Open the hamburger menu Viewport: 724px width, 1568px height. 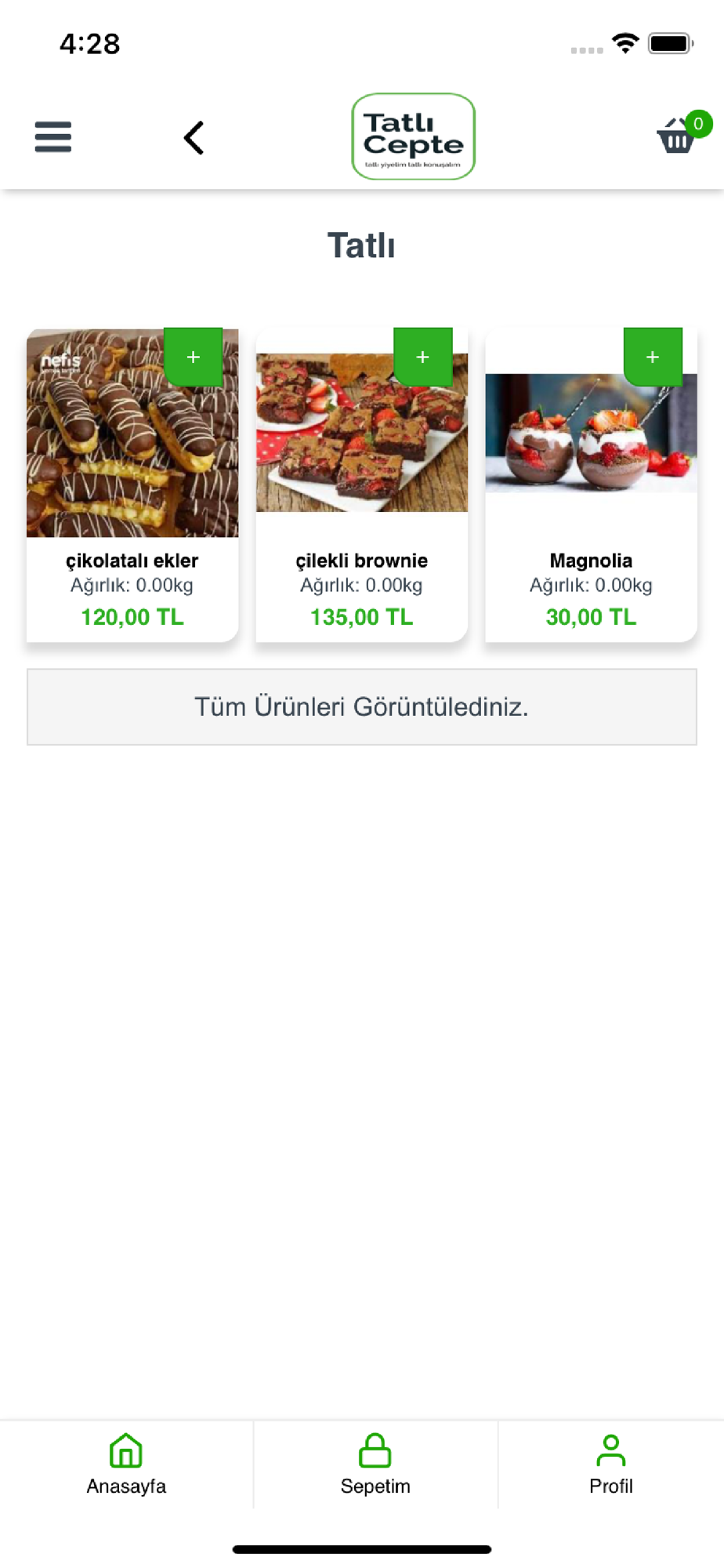pos(53,137)
